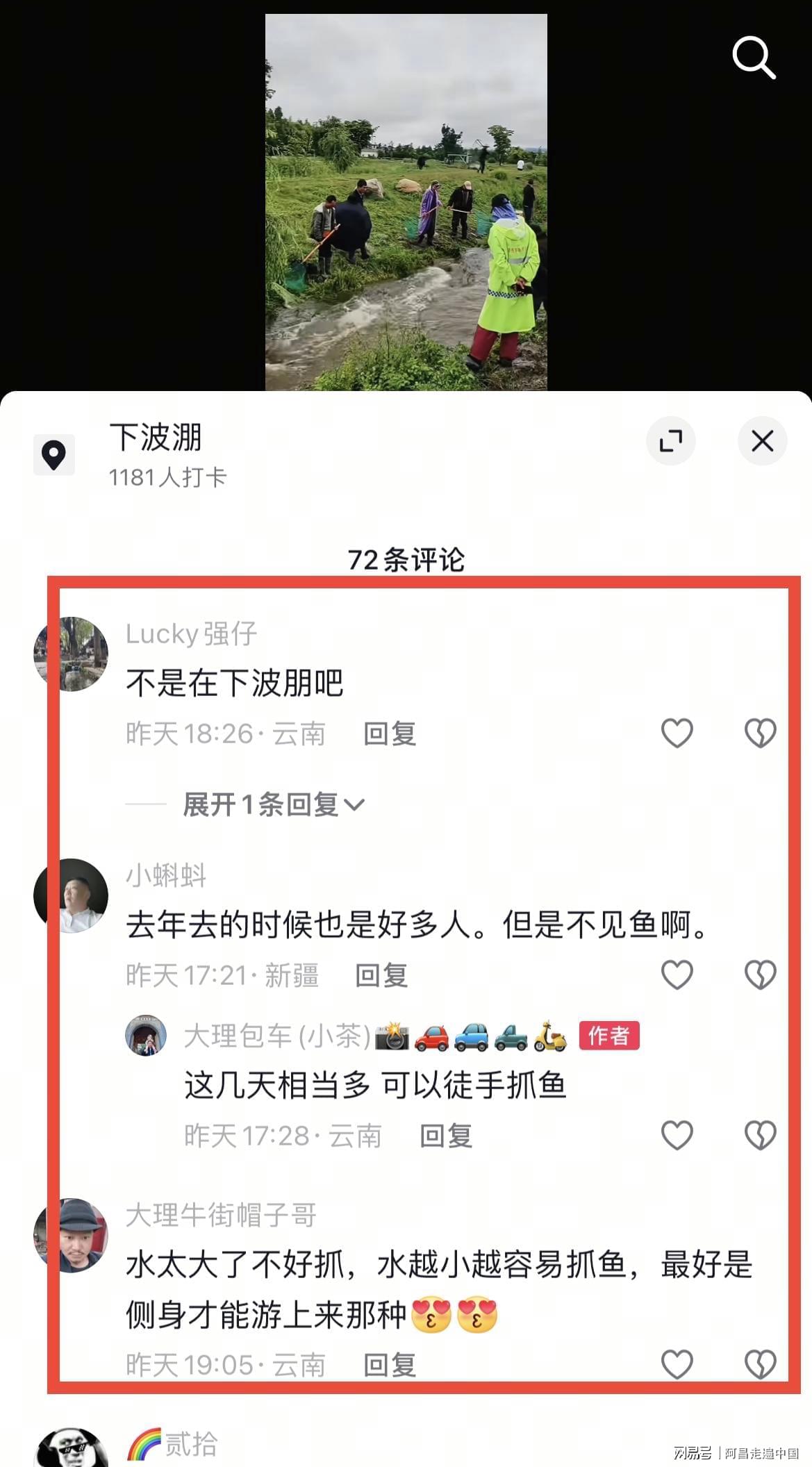Dislike 大理牛街帽子哥's comment
This screenshot has width=812, height=1467.
(x=760, y=1364)
